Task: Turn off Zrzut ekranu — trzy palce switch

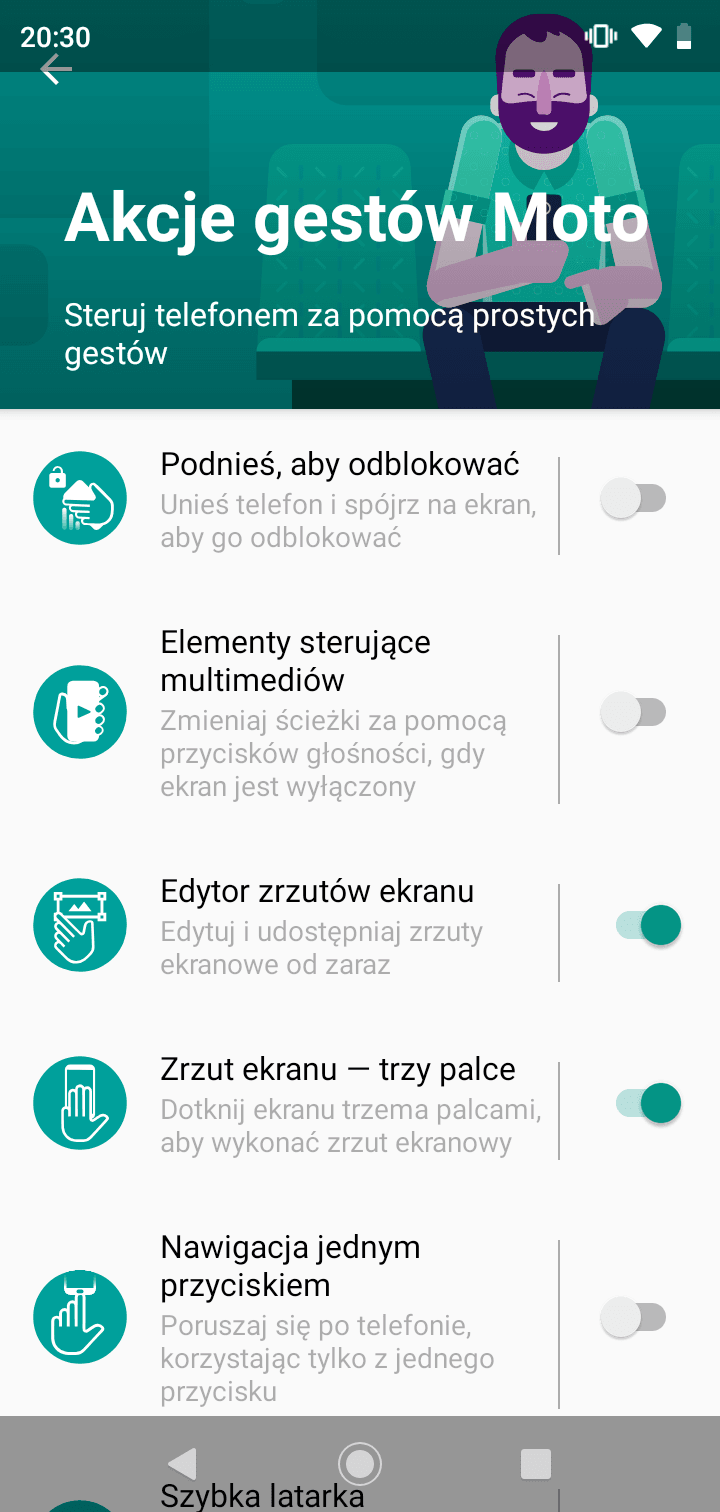Action: (648, 1104)
